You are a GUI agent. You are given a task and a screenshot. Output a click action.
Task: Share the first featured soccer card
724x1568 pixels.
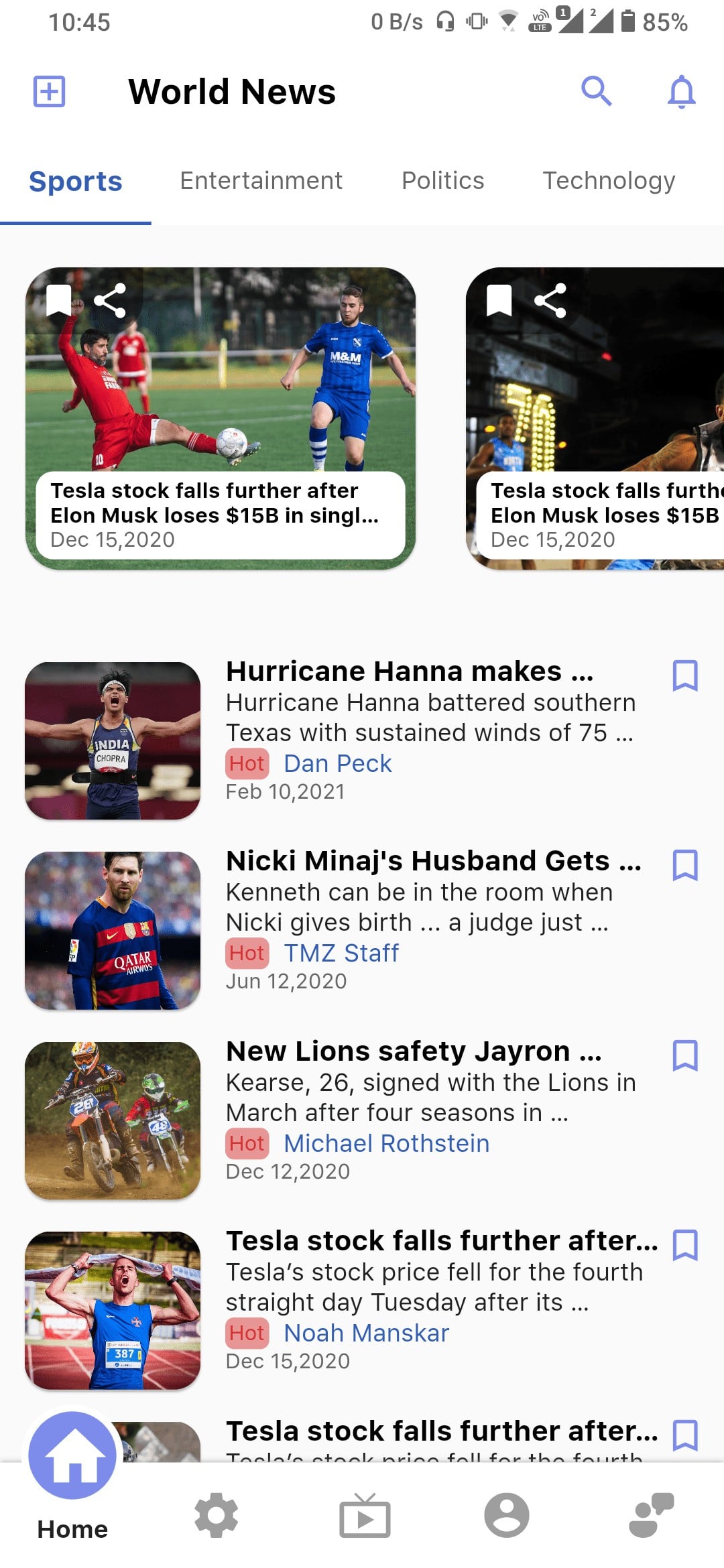(x=110, y=300)
